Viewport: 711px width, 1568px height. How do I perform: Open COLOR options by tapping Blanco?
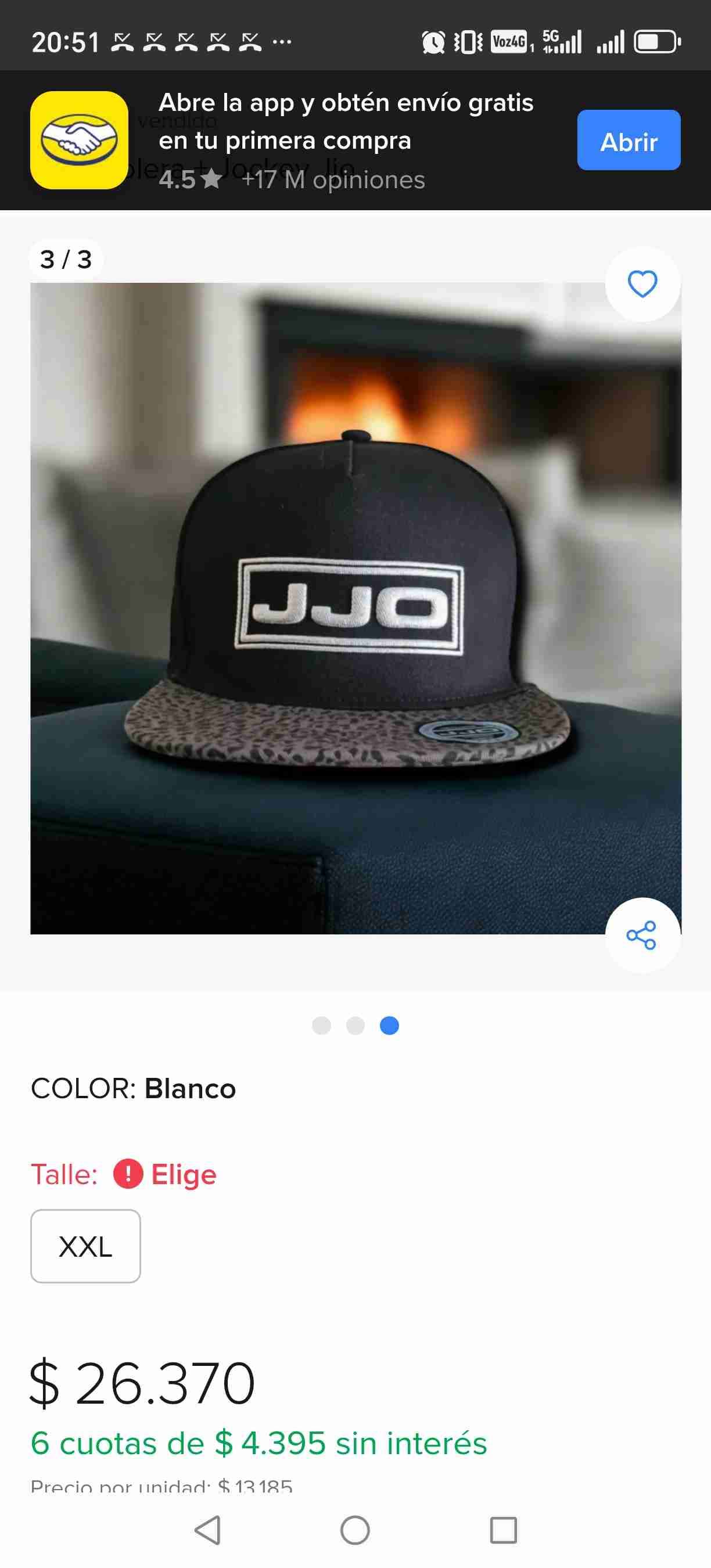coord(190,1089)
